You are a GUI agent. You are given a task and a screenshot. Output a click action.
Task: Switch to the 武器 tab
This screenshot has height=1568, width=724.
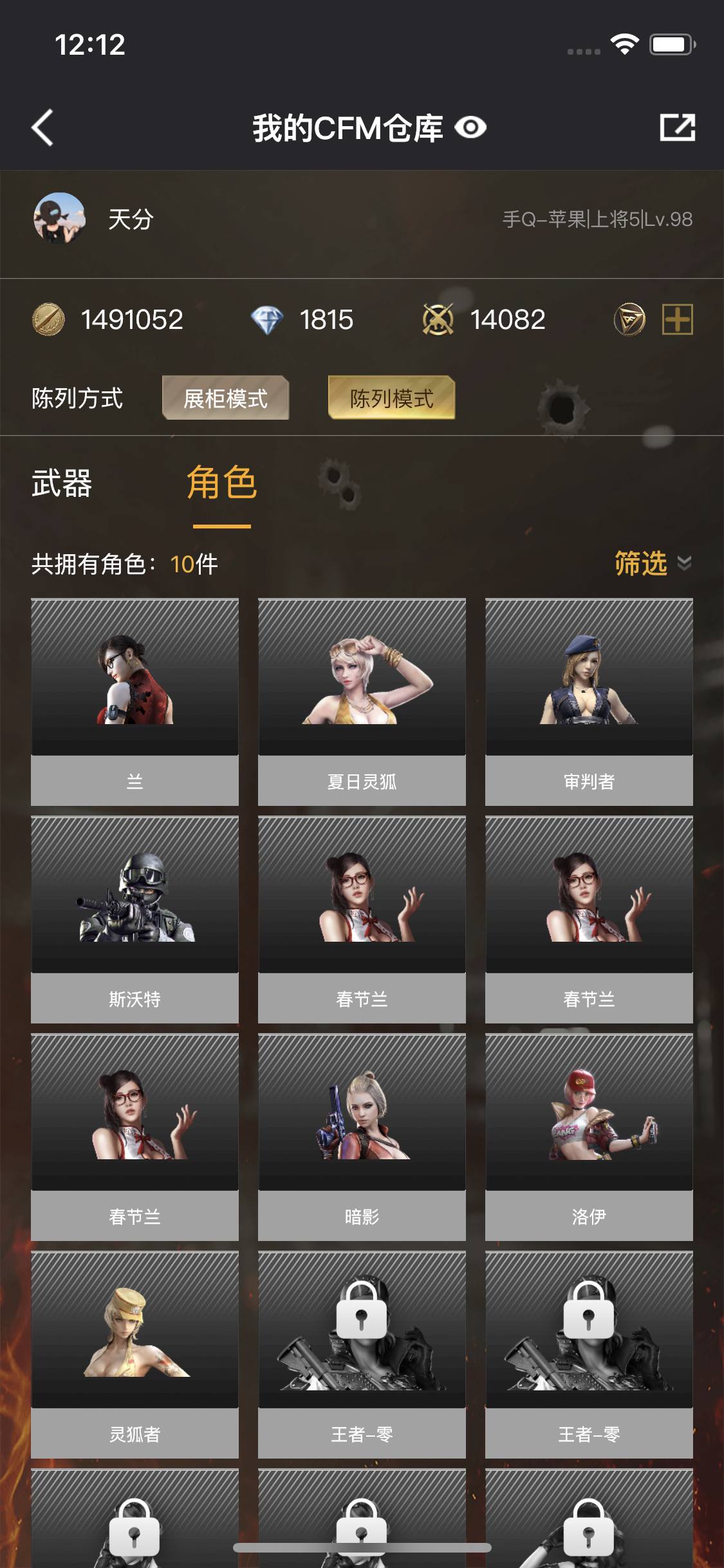59,487
